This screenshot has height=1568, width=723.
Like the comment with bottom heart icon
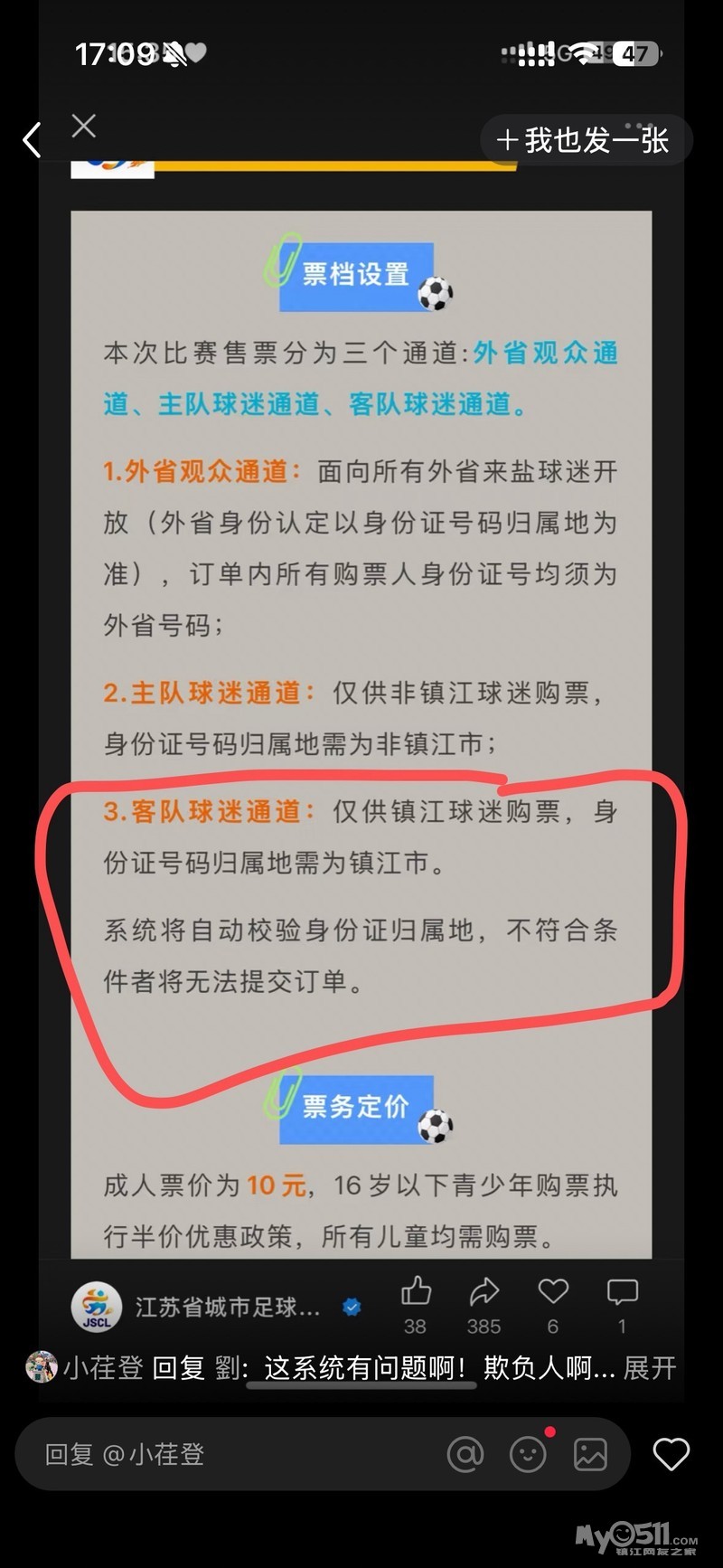[671, 1454]
